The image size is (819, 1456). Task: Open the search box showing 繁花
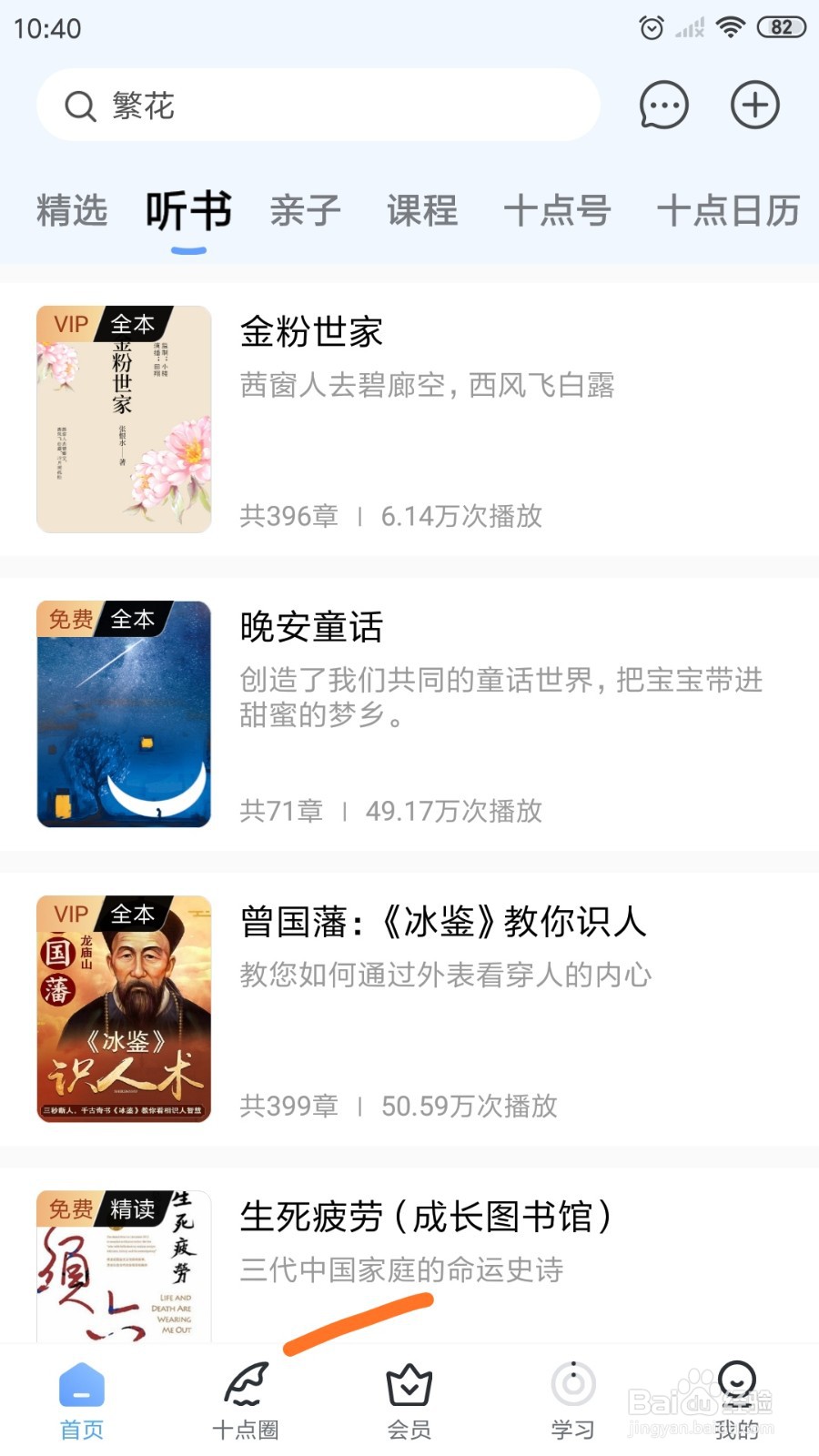coord(318,106)
